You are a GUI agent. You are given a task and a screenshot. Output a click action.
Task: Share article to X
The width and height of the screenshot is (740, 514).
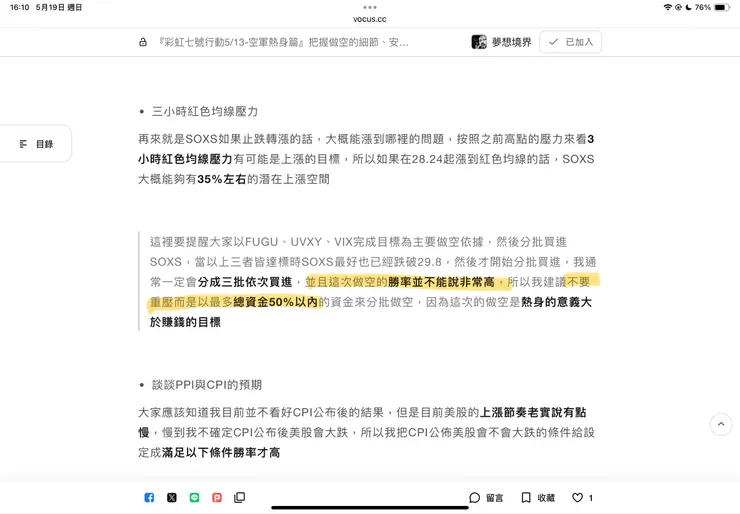[172, 497]
